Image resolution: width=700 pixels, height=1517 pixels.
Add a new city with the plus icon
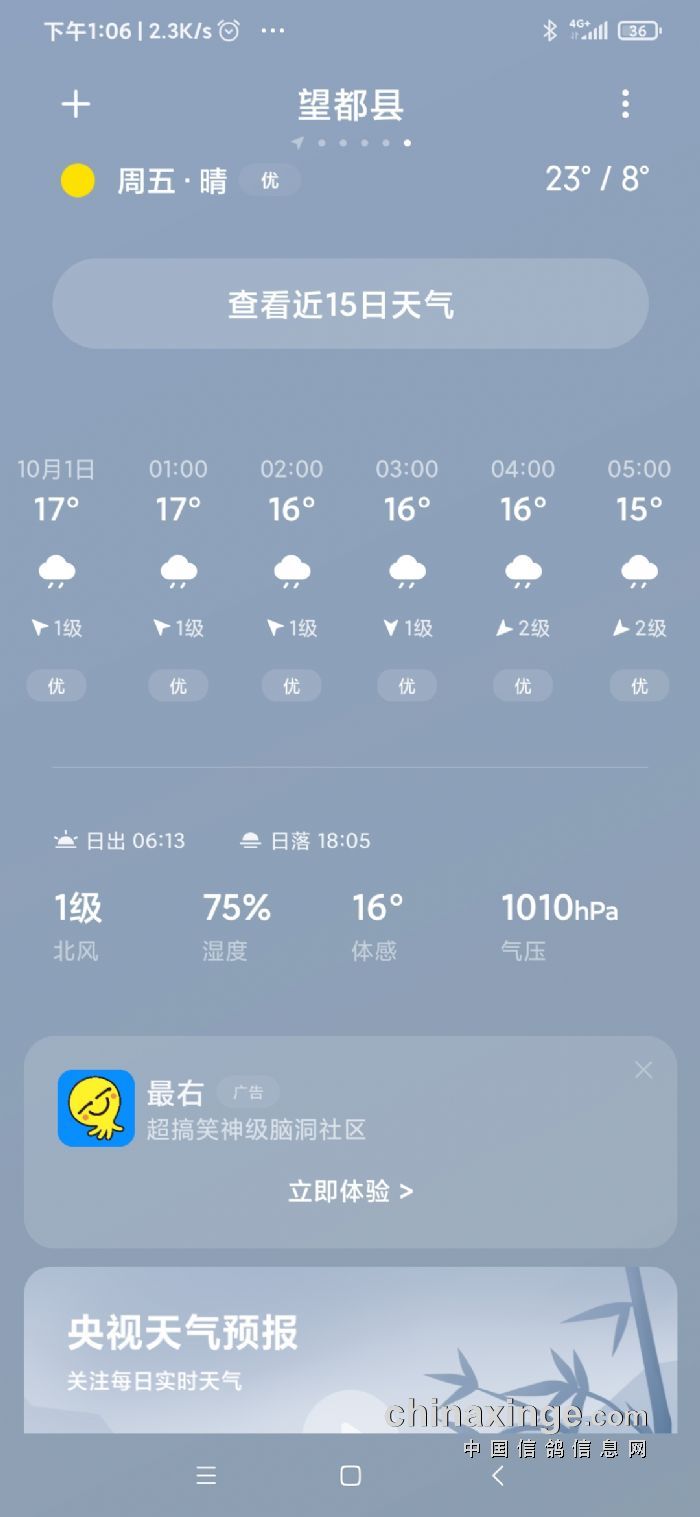point(76,104)
